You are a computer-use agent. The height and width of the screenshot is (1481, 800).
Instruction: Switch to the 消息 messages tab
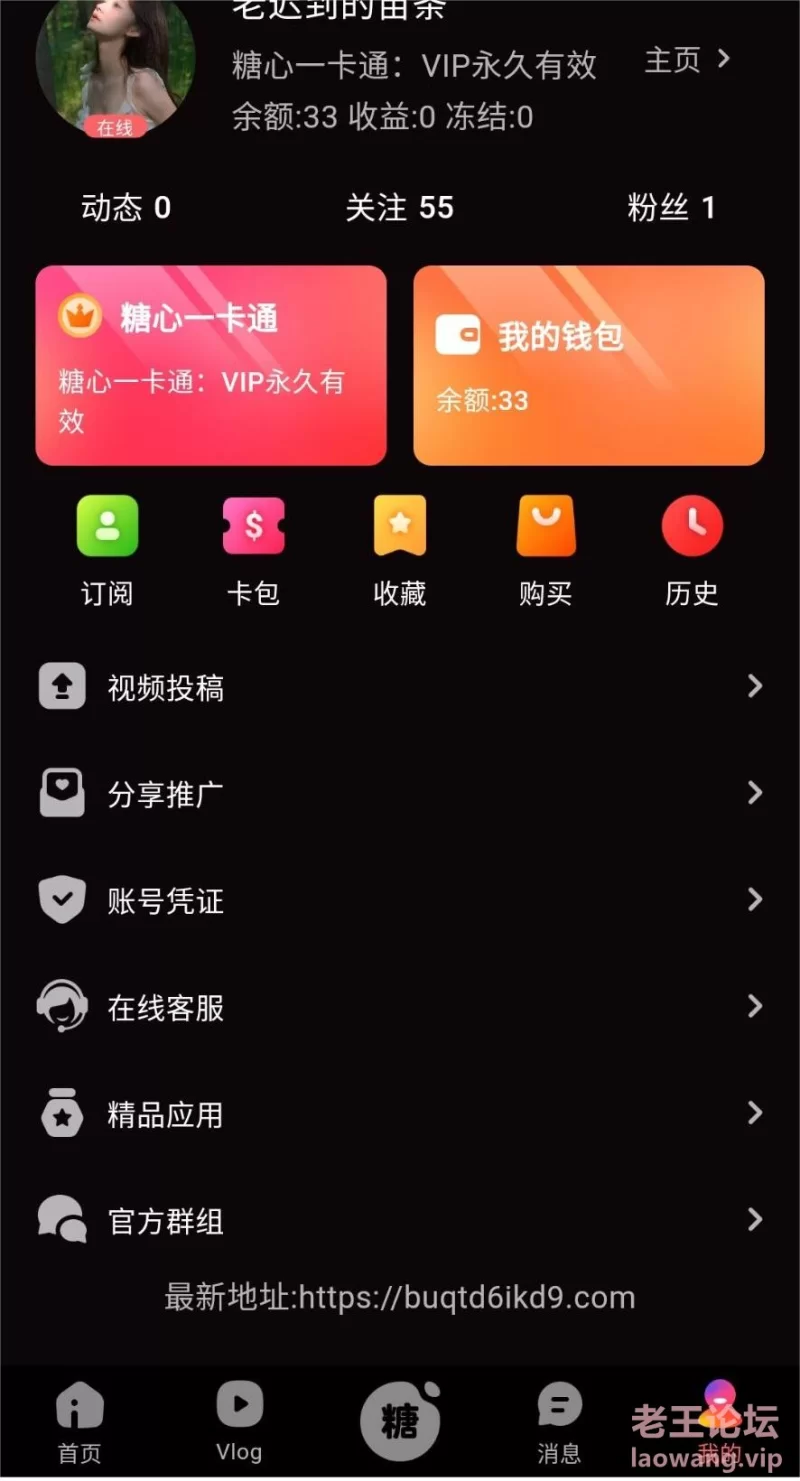pyautogui.click(x=559, y=1422)
